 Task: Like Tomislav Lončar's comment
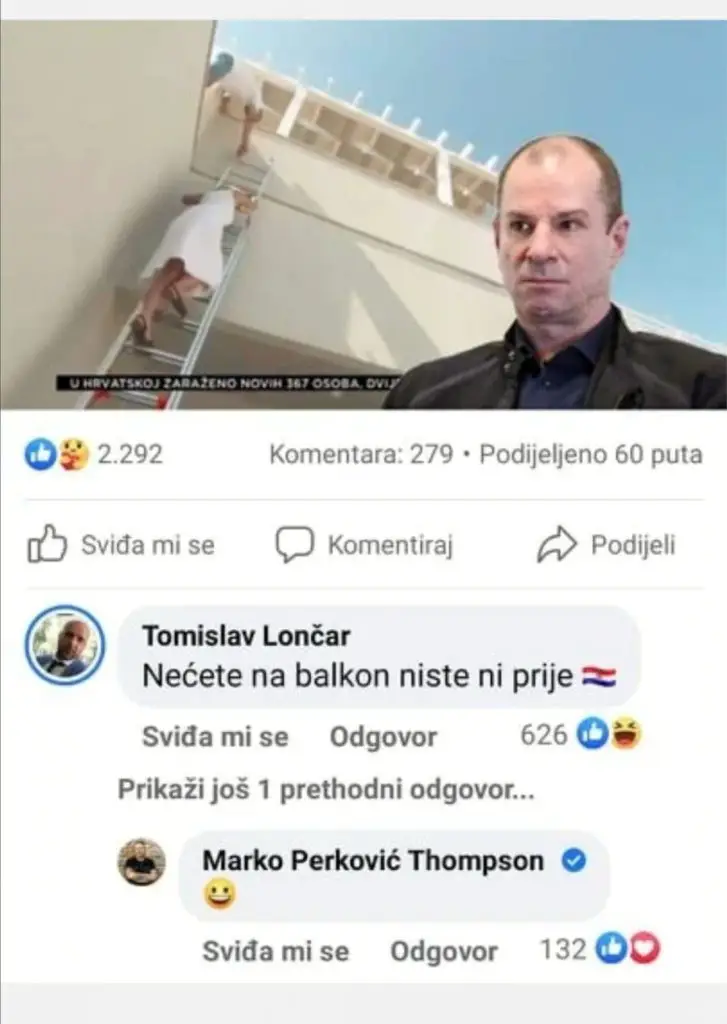[215, 738]
